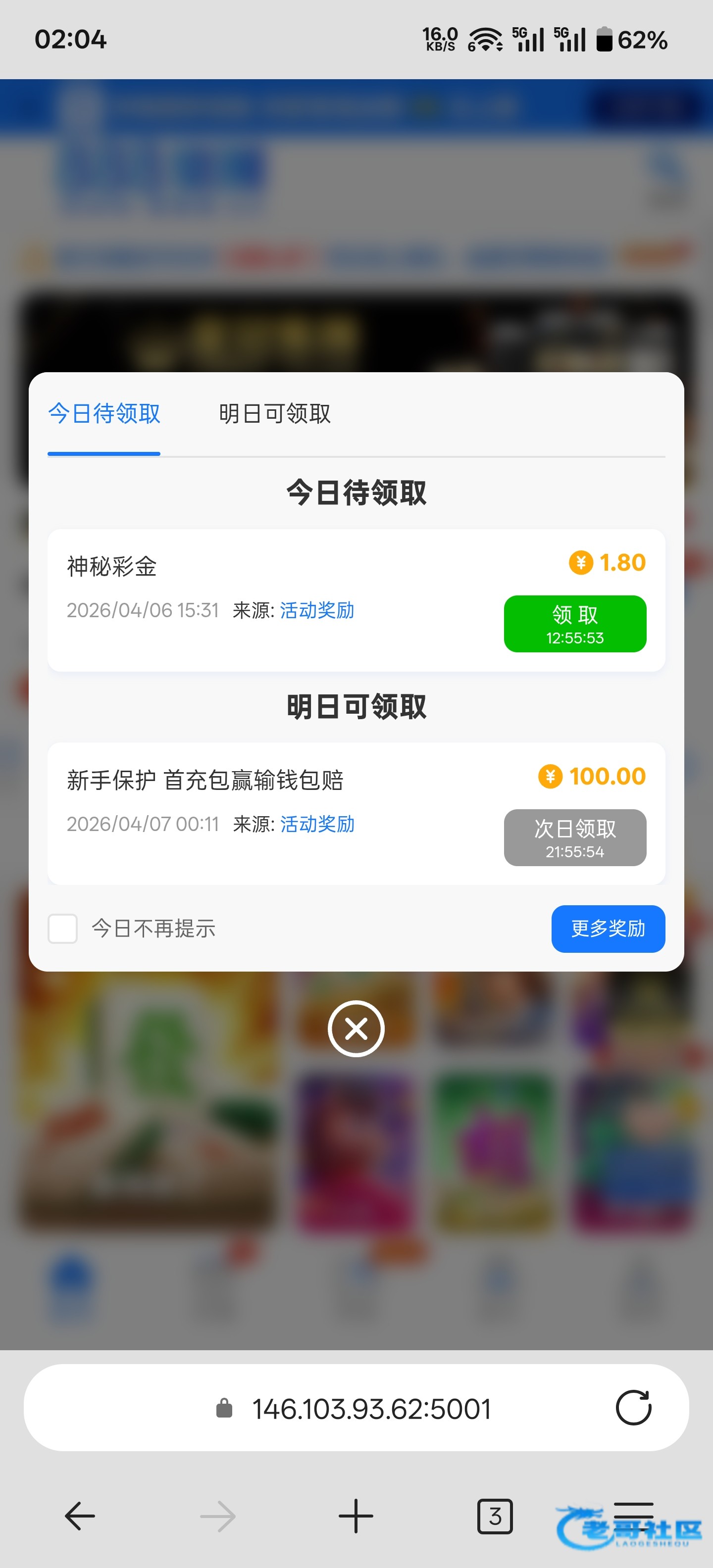Go back using the browser back arrow
The height and width of the screenshot is (1568, 713).
[x=80, y=1516]
